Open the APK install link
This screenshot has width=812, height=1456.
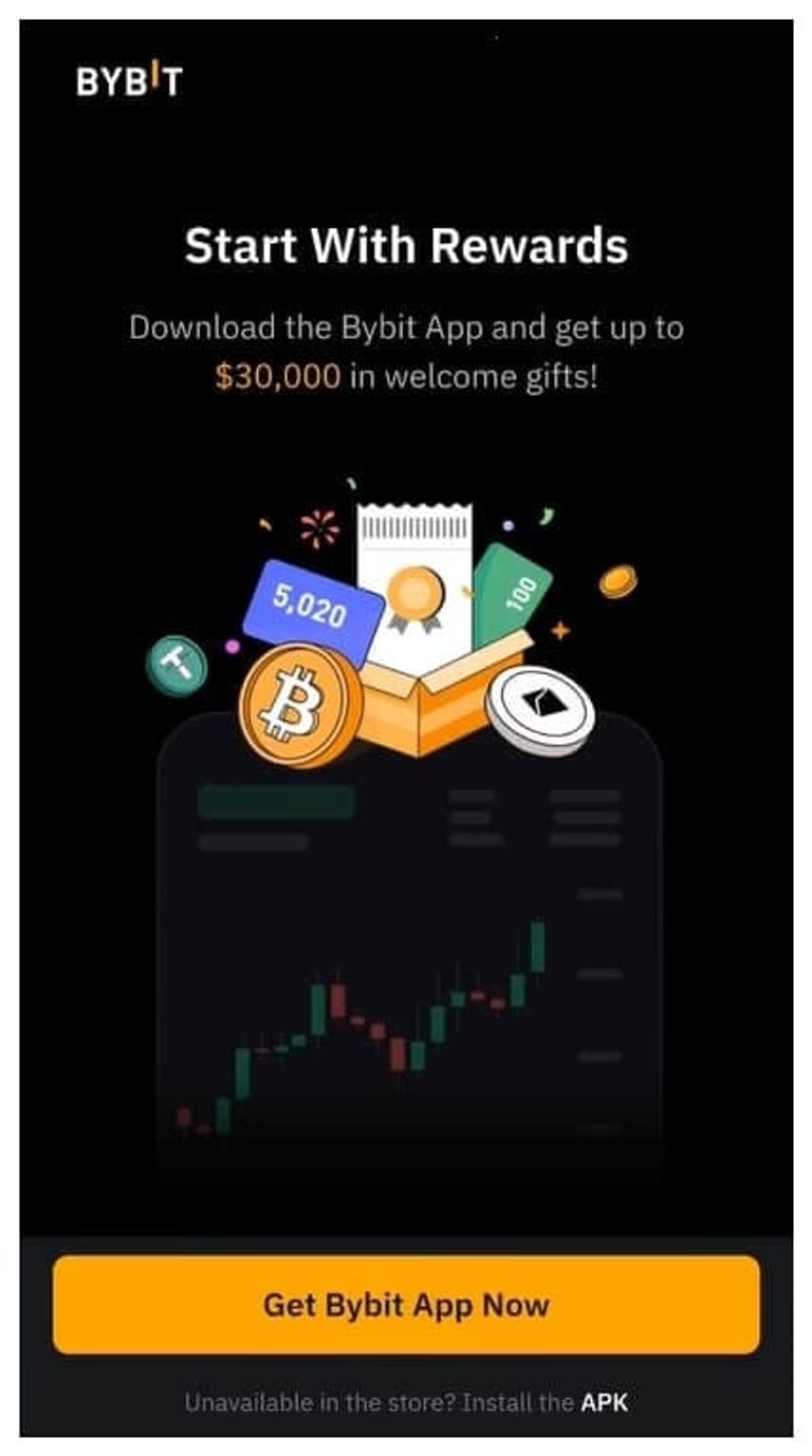pyautogui.click(x=603, y=1402)
